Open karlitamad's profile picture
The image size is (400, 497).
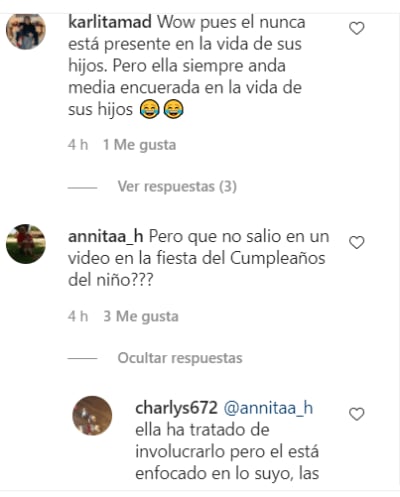pyautogui.click(x=26, y=31)
